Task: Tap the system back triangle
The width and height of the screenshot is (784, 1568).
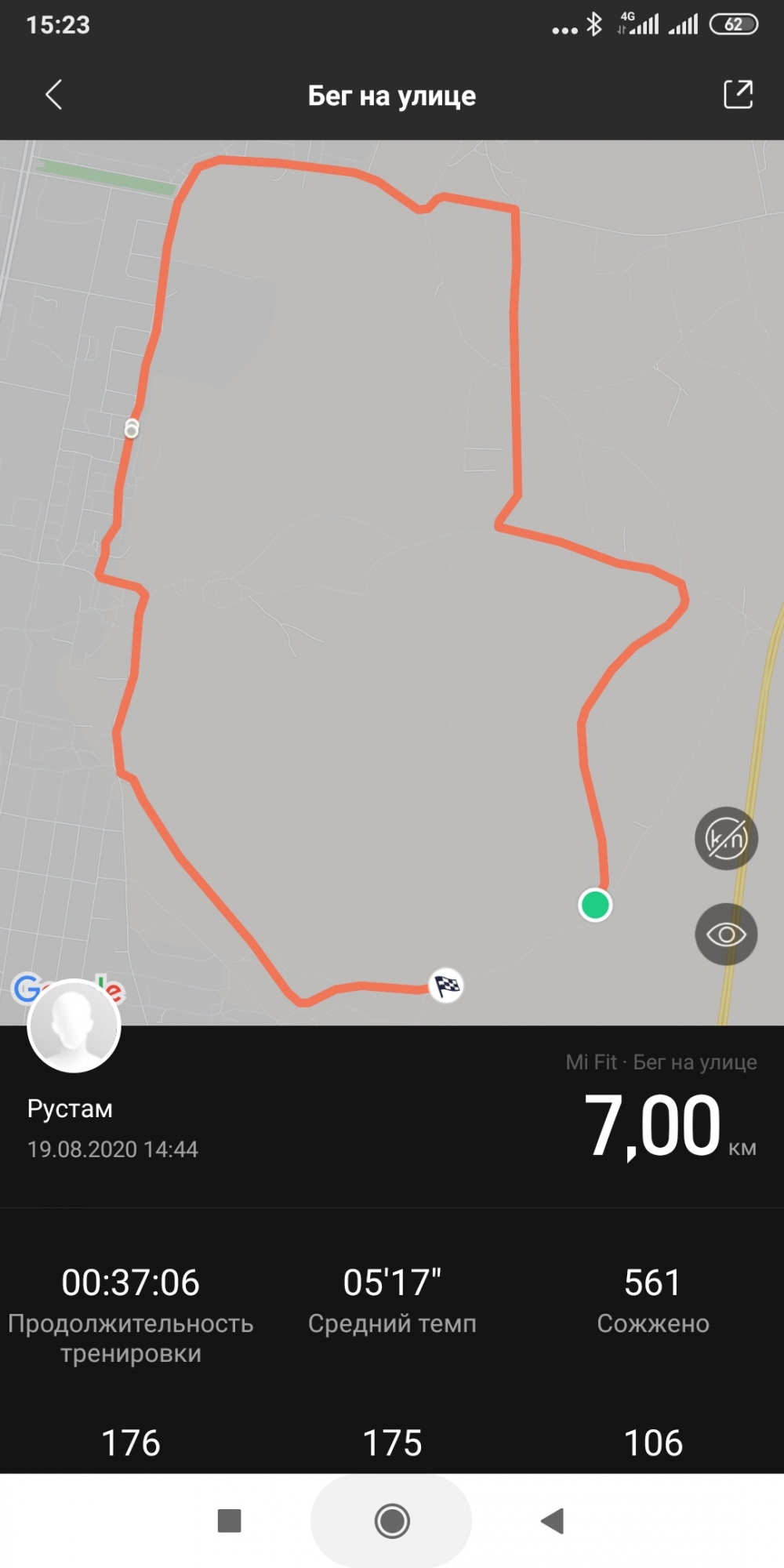Action: point(554,1521)
